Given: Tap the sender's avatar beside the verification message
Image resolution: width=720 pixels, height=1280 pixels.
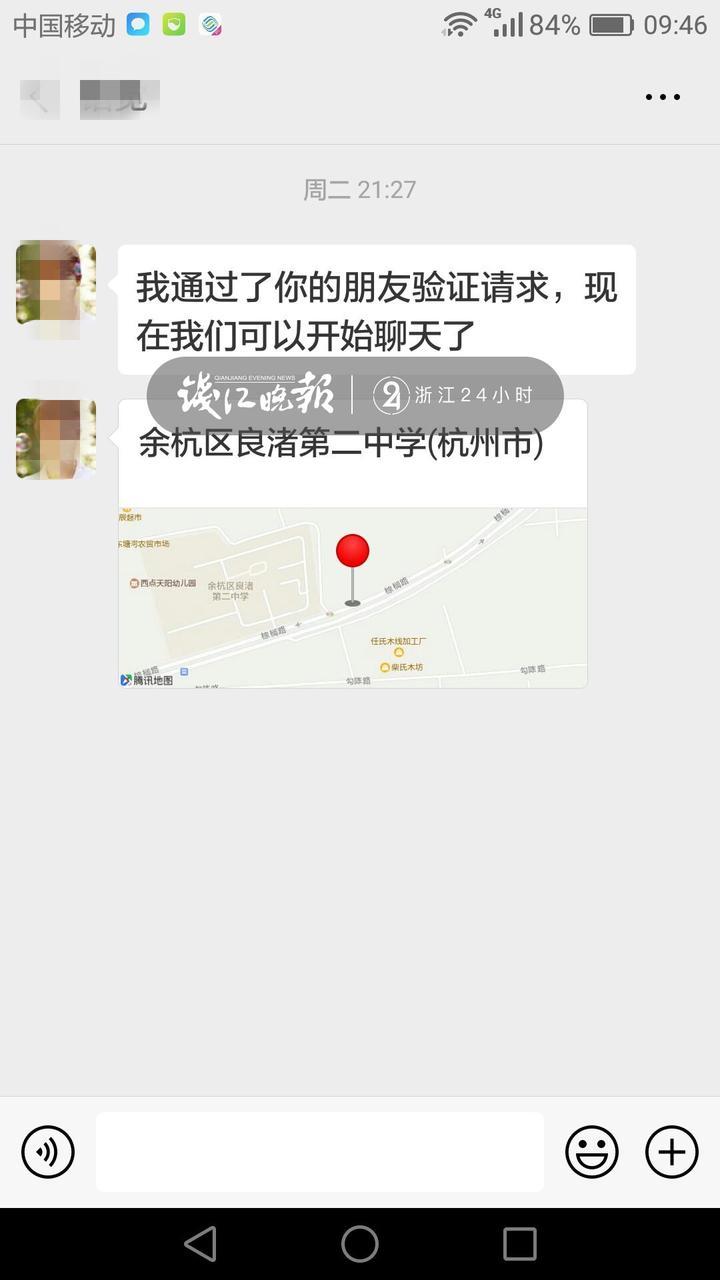Looking at the screenshot, I should [x=56, y=283].
